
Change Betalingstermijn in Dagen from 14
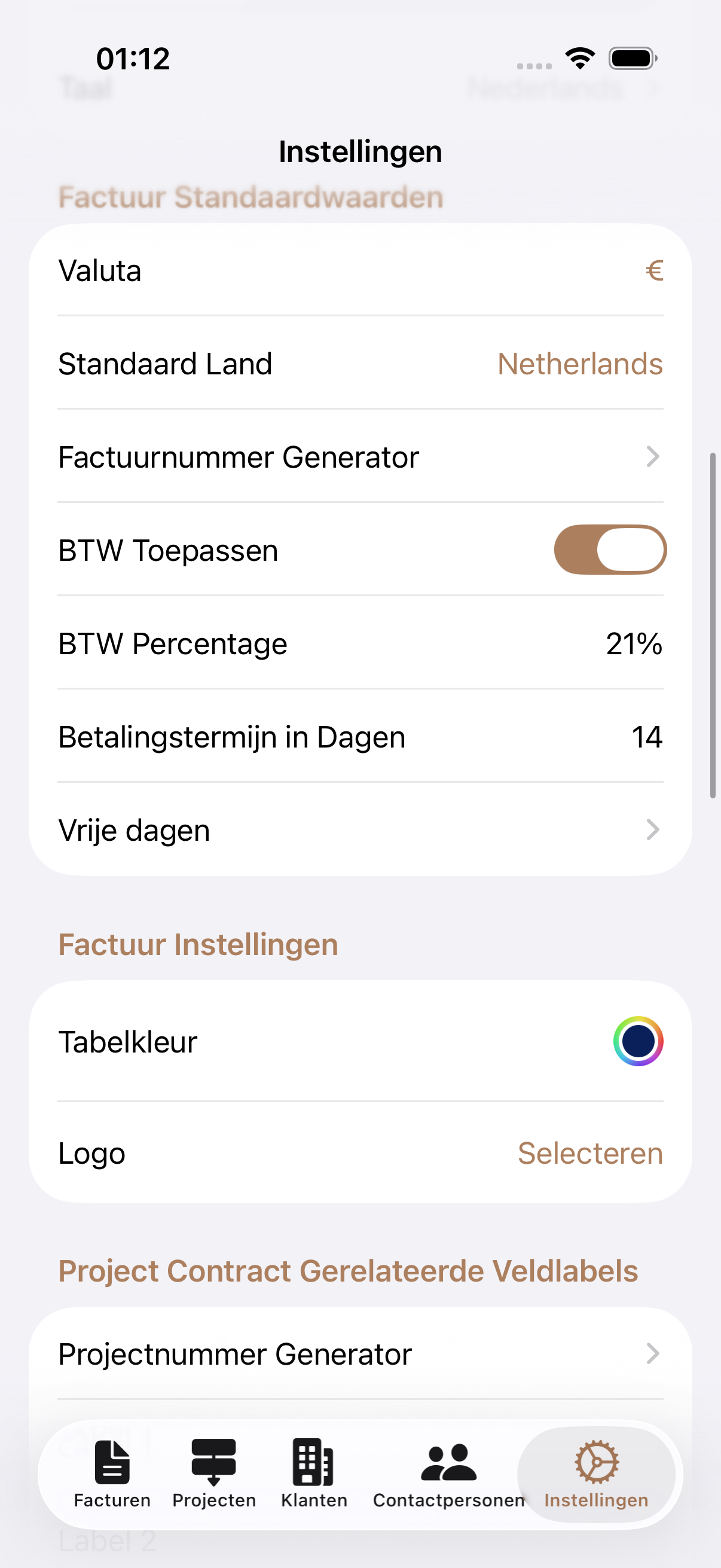point(647,737)
